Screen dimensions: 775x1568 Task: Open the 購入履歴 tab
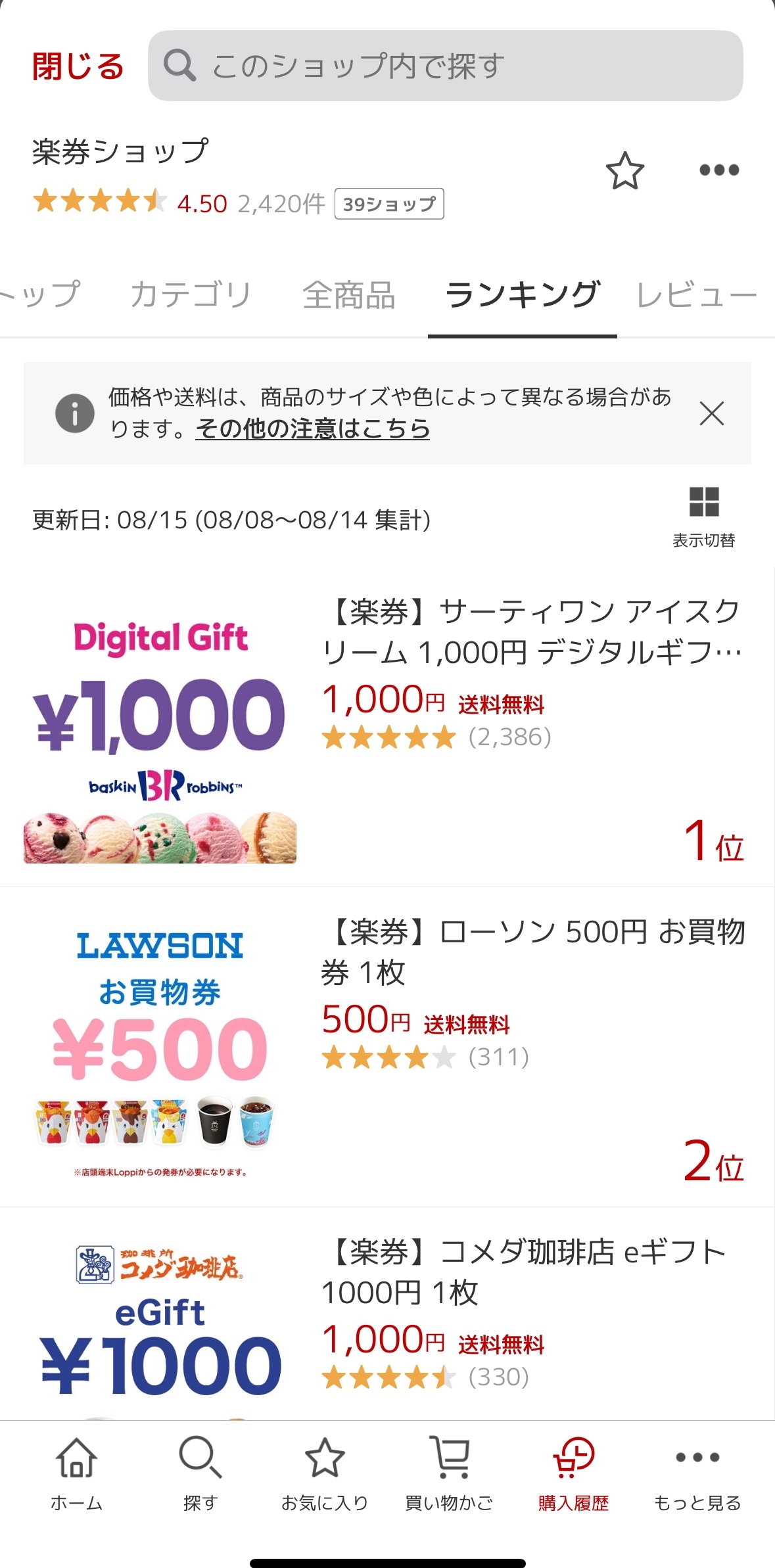click(573, 1473)
